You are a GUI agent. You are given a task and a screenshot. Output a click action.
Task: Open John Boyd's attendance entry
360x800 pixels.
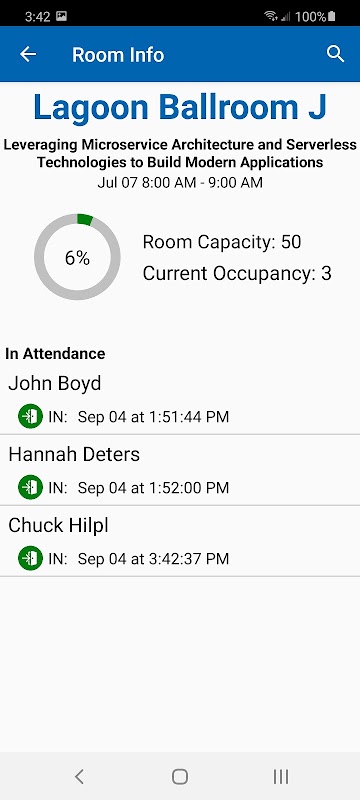point(180,401)
